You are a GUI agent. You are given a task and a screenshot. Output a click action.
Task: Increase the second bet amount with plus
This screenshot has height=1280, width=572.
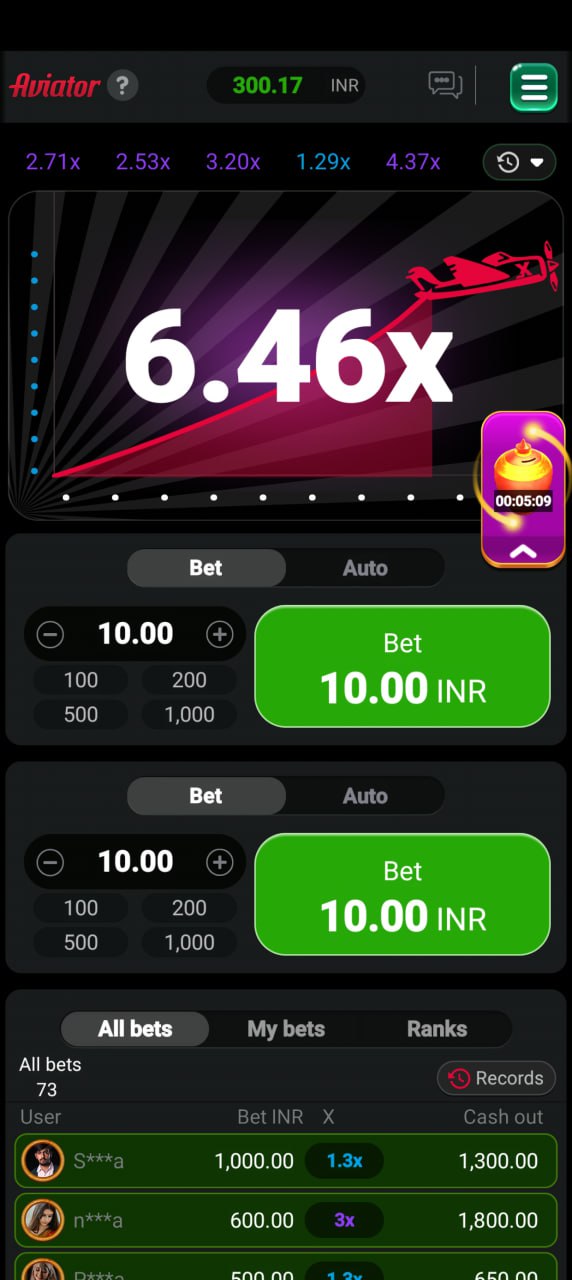tap(220, 862)
